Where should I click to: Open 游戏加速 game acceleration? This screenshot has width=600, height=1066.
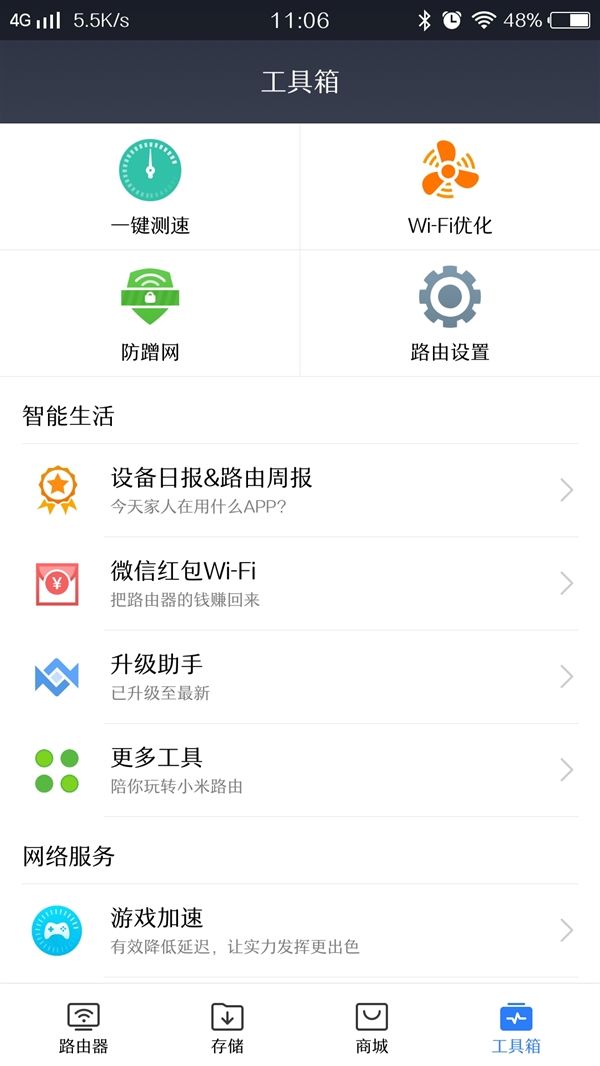point(300,931)
